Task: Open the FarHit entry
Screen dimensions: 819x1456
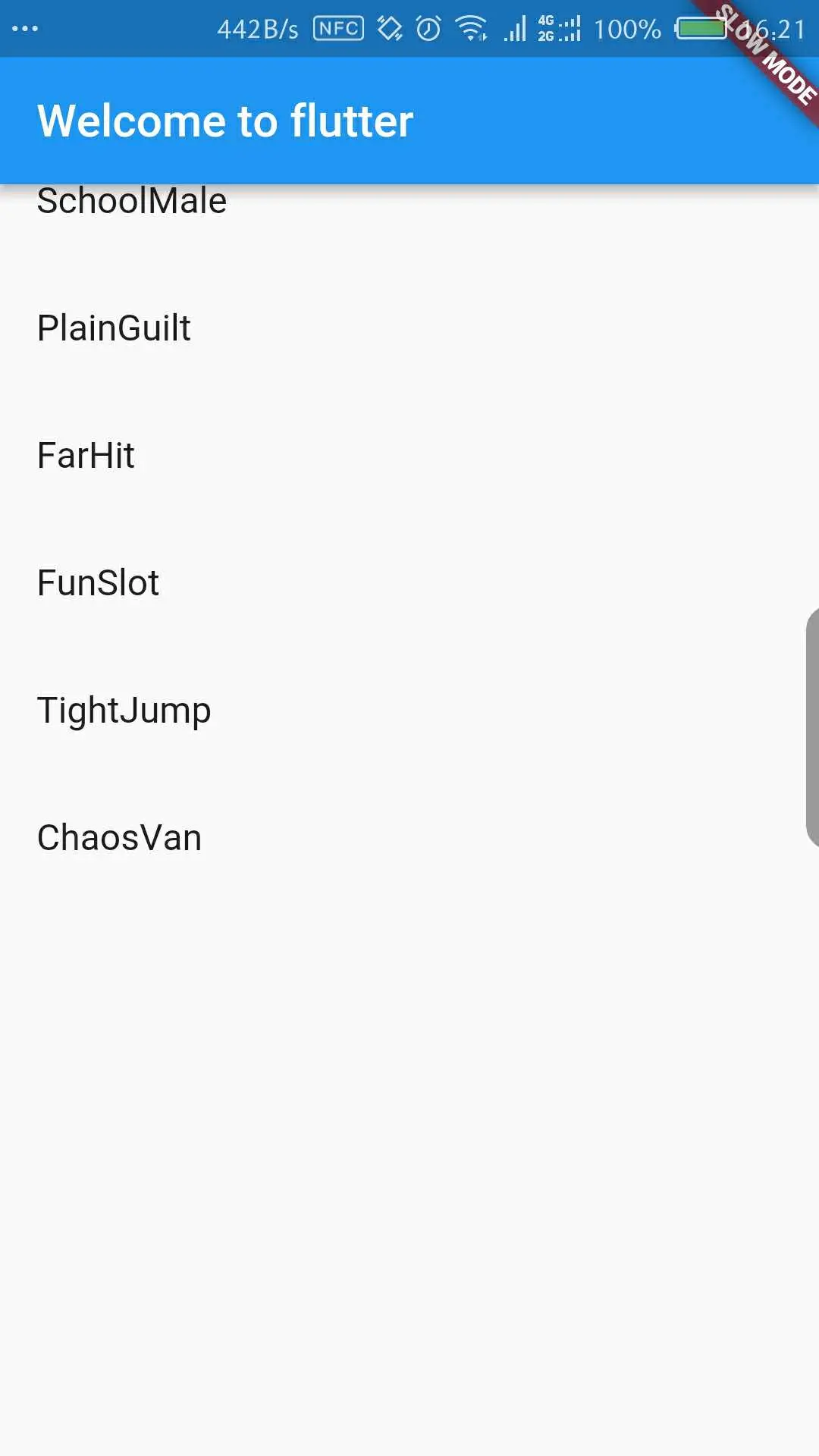Action: pyautogui.click(x=86, y=456)
